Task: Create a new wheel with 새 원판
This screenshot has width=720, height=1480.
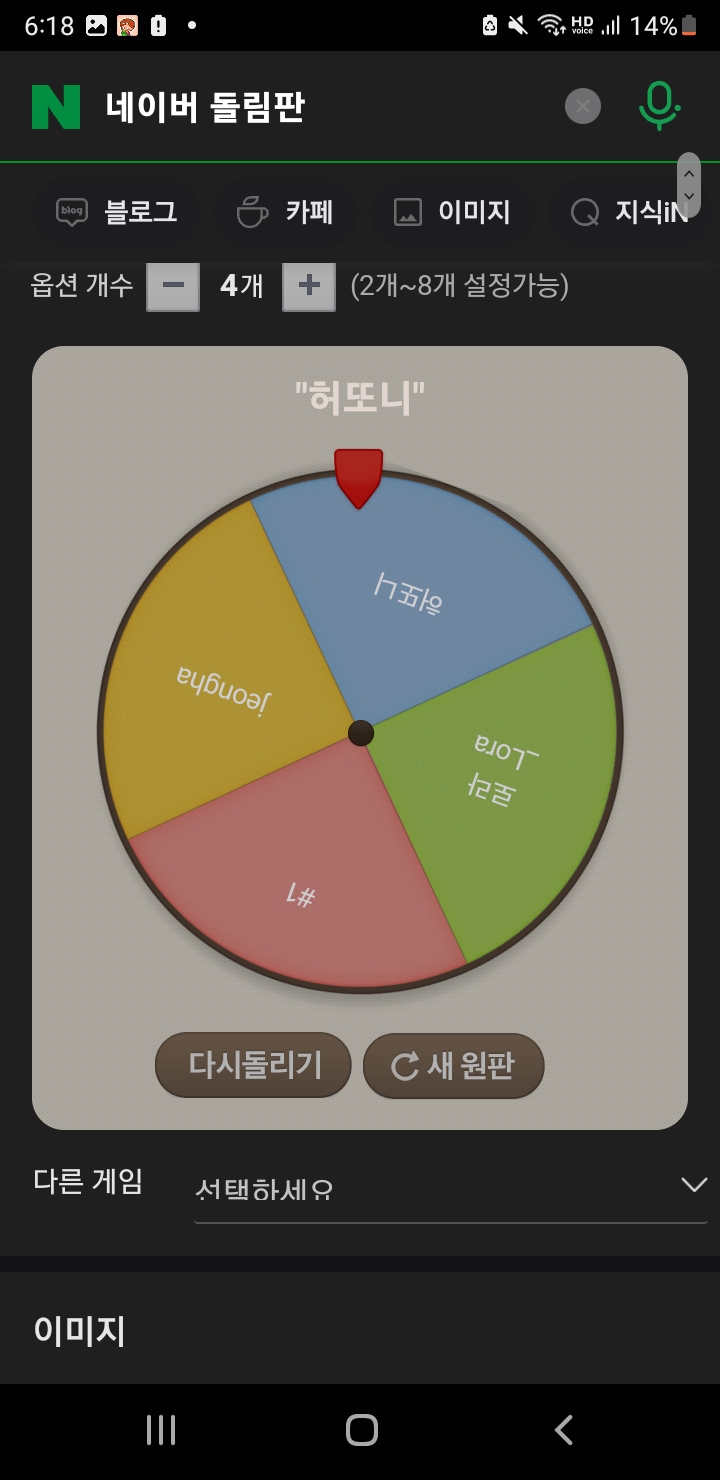Action: (453, 1066)
